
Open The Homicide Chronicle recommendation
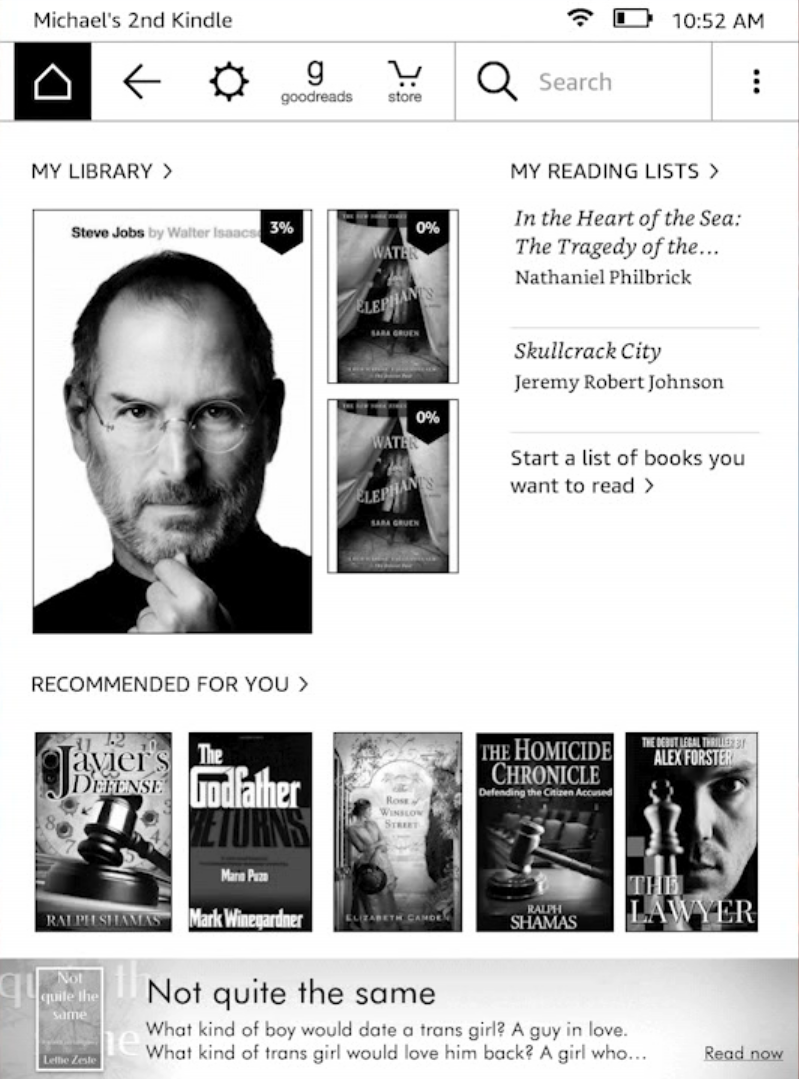(x=544, y=832)
